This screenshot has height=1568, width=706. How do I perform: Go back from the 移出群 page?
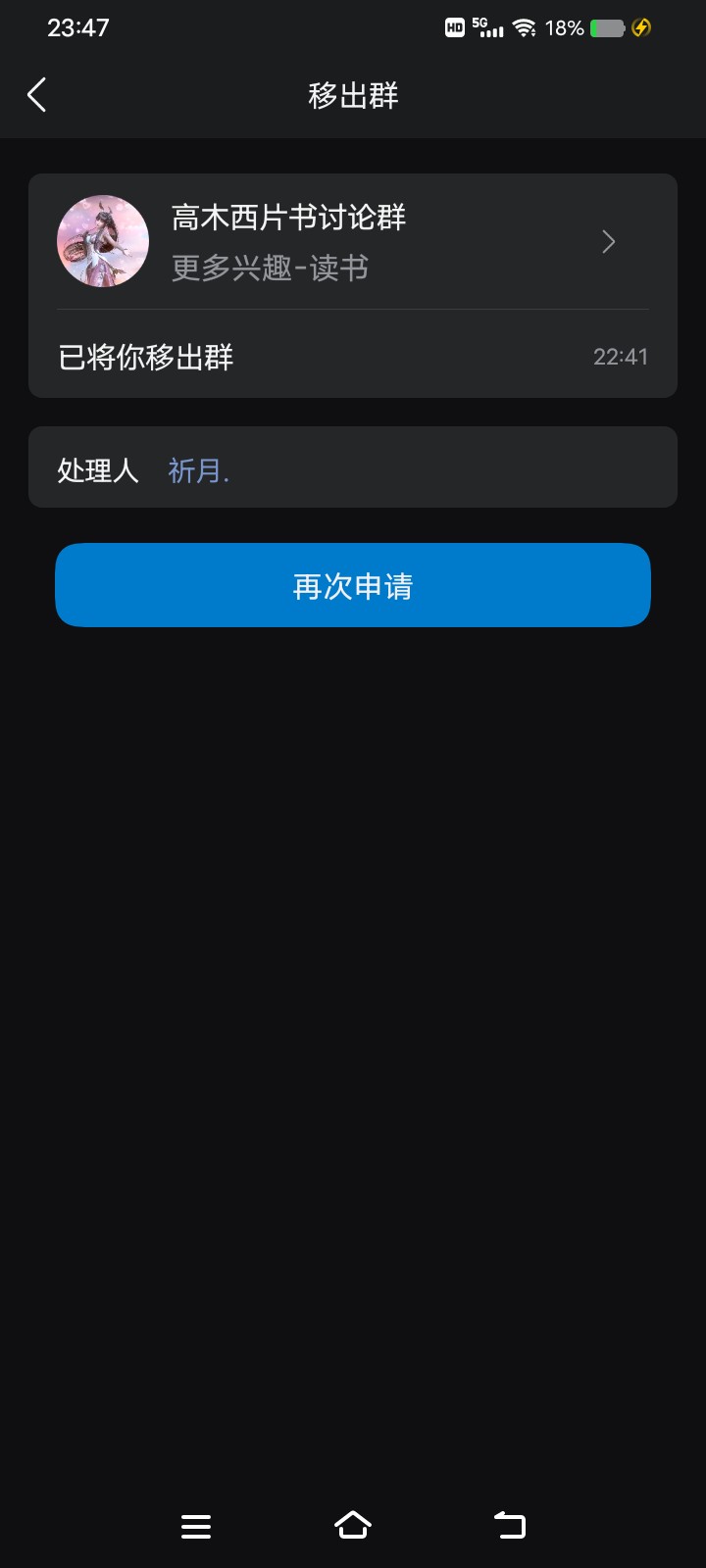[37, 95]
